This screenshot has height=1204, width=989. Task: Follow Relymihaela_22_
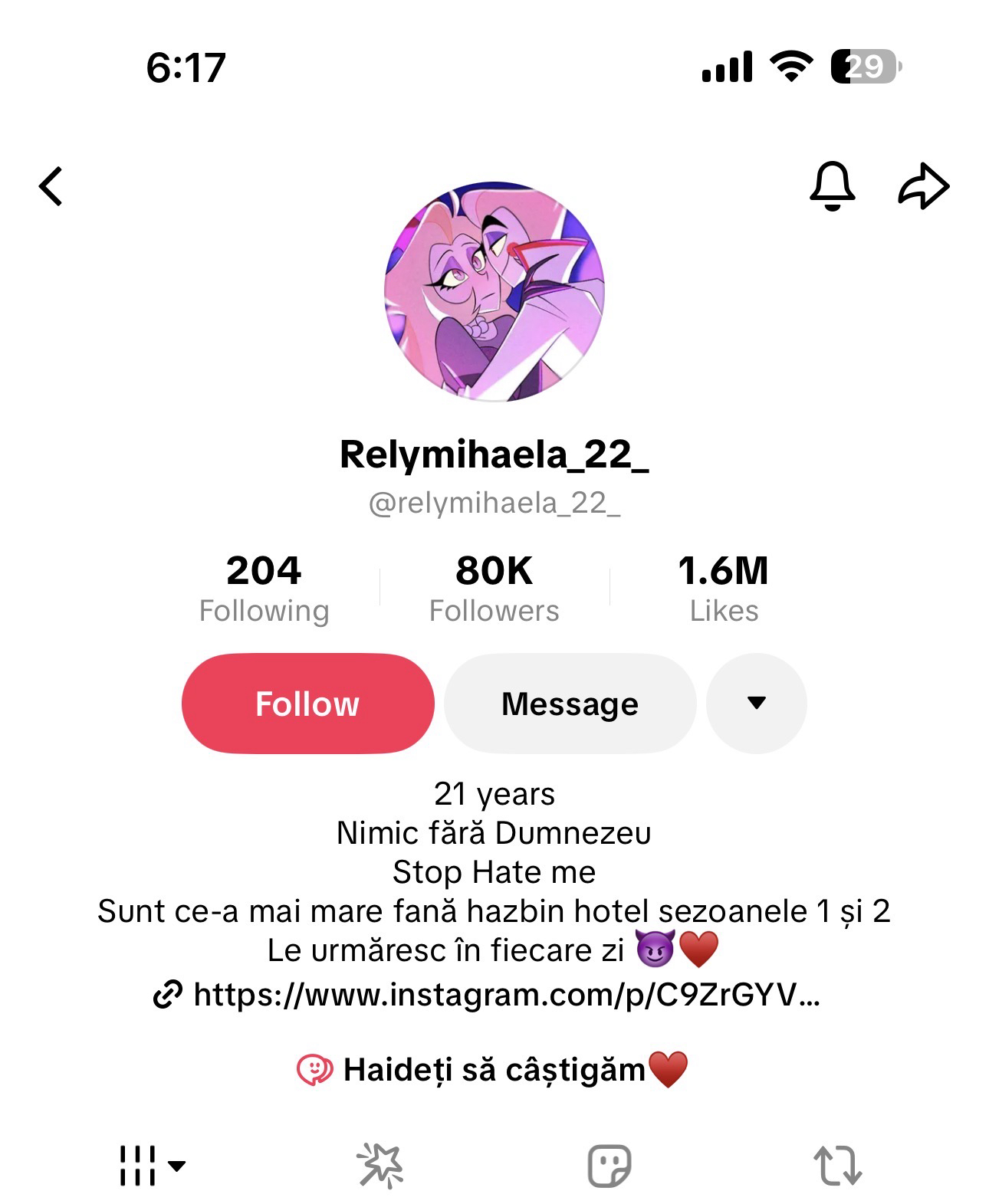click(307, 704)
